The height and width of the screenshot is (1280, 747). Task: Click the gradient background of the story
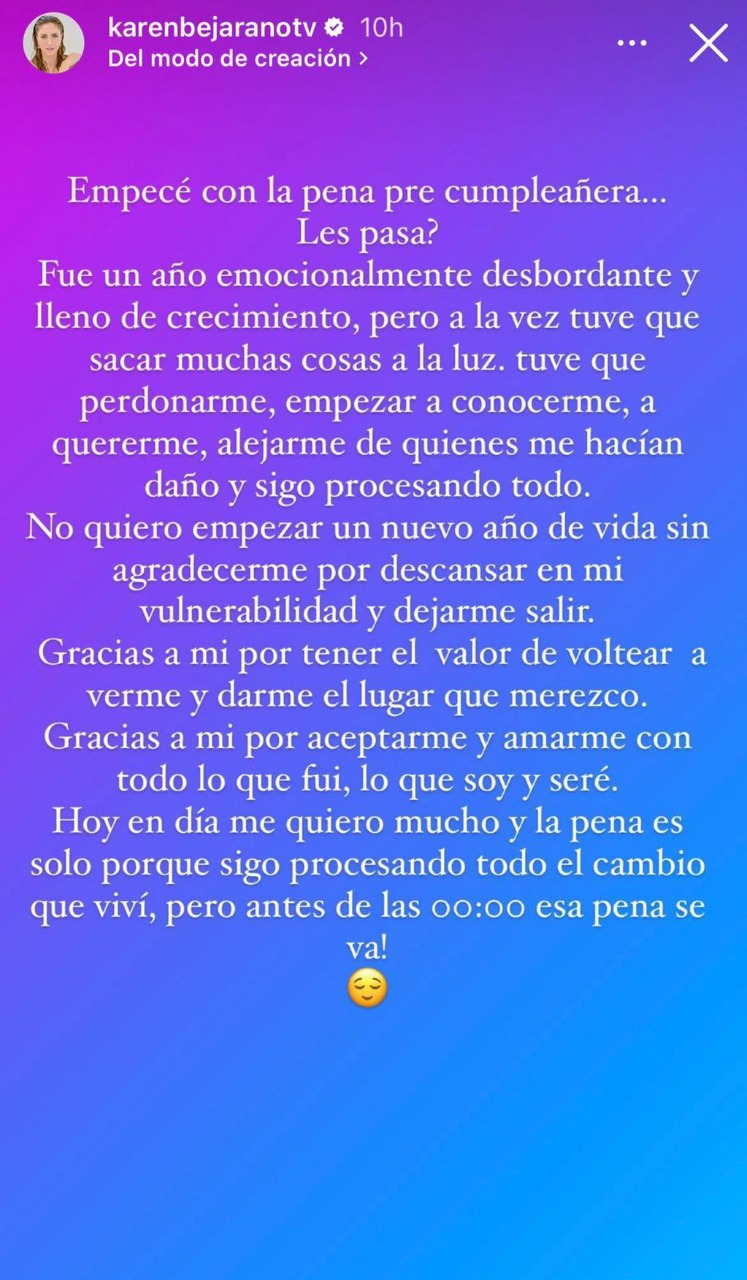[x=373, y=1150]
